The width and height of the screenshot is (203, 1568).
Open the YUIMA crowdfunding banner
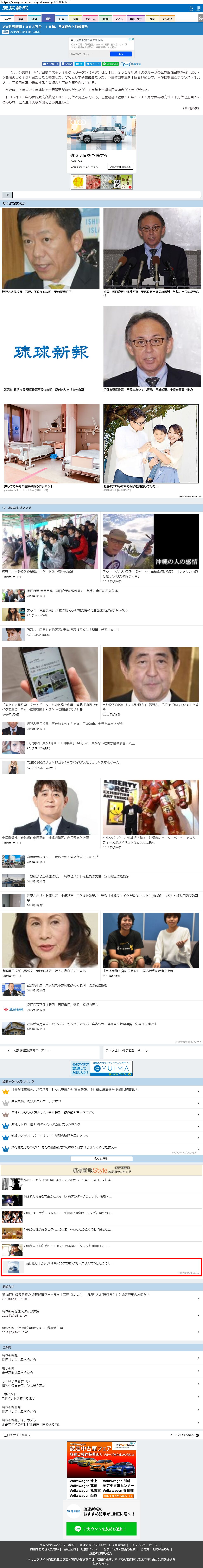[101, 1068]
